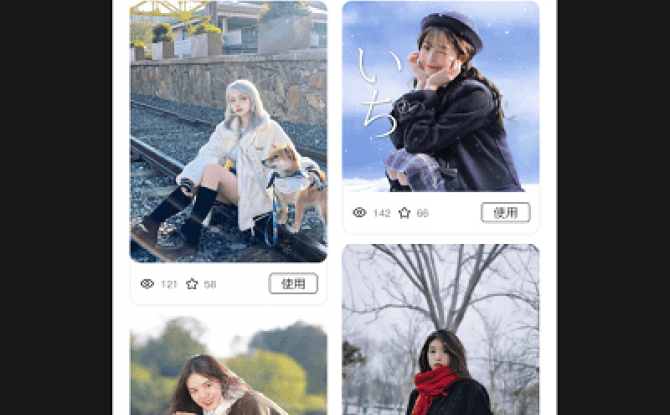
Task: Open the red scarf snow tree card
Action: (440, 330)
